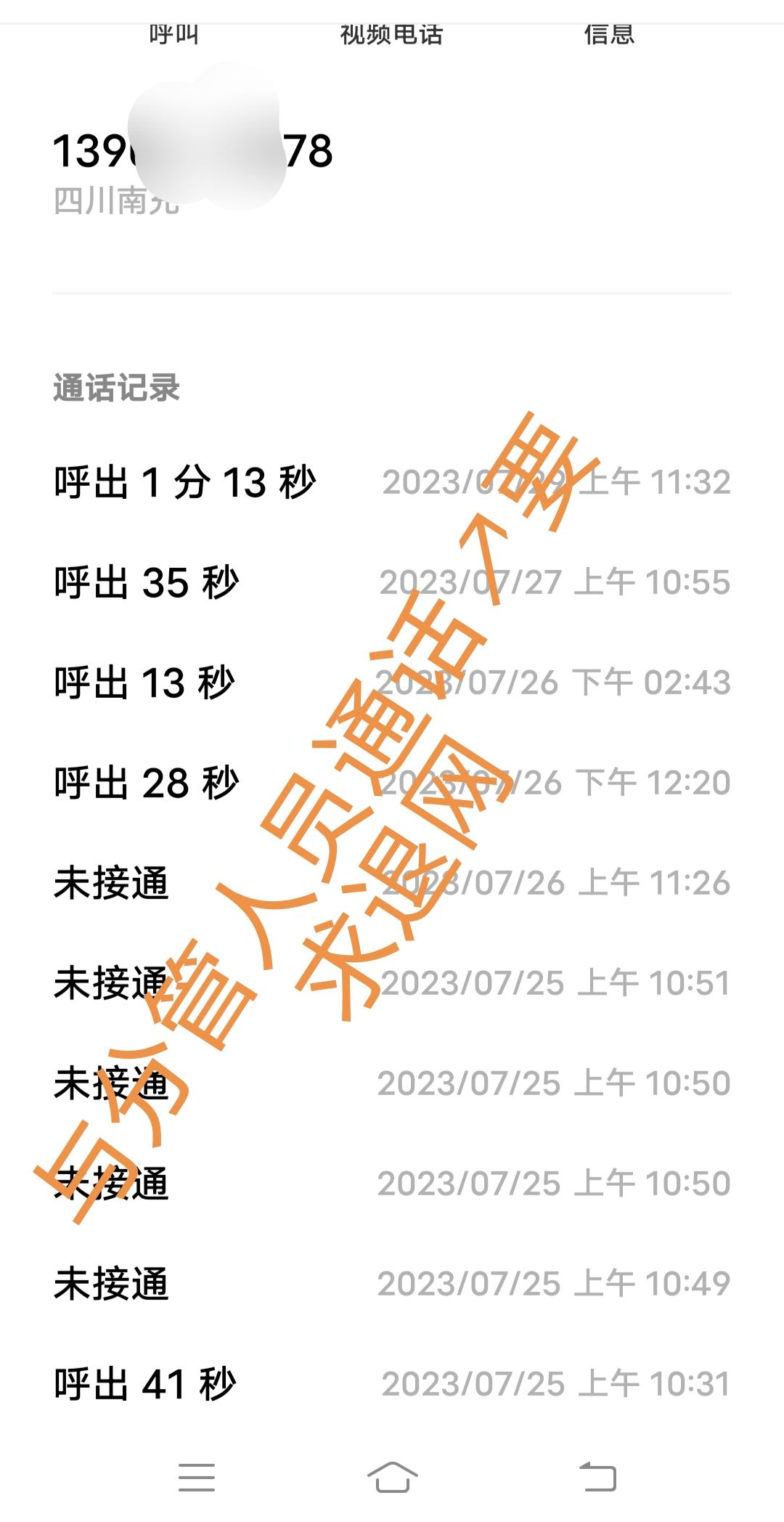Open the 呼出 28 秒 call entry

coord(392,783)
